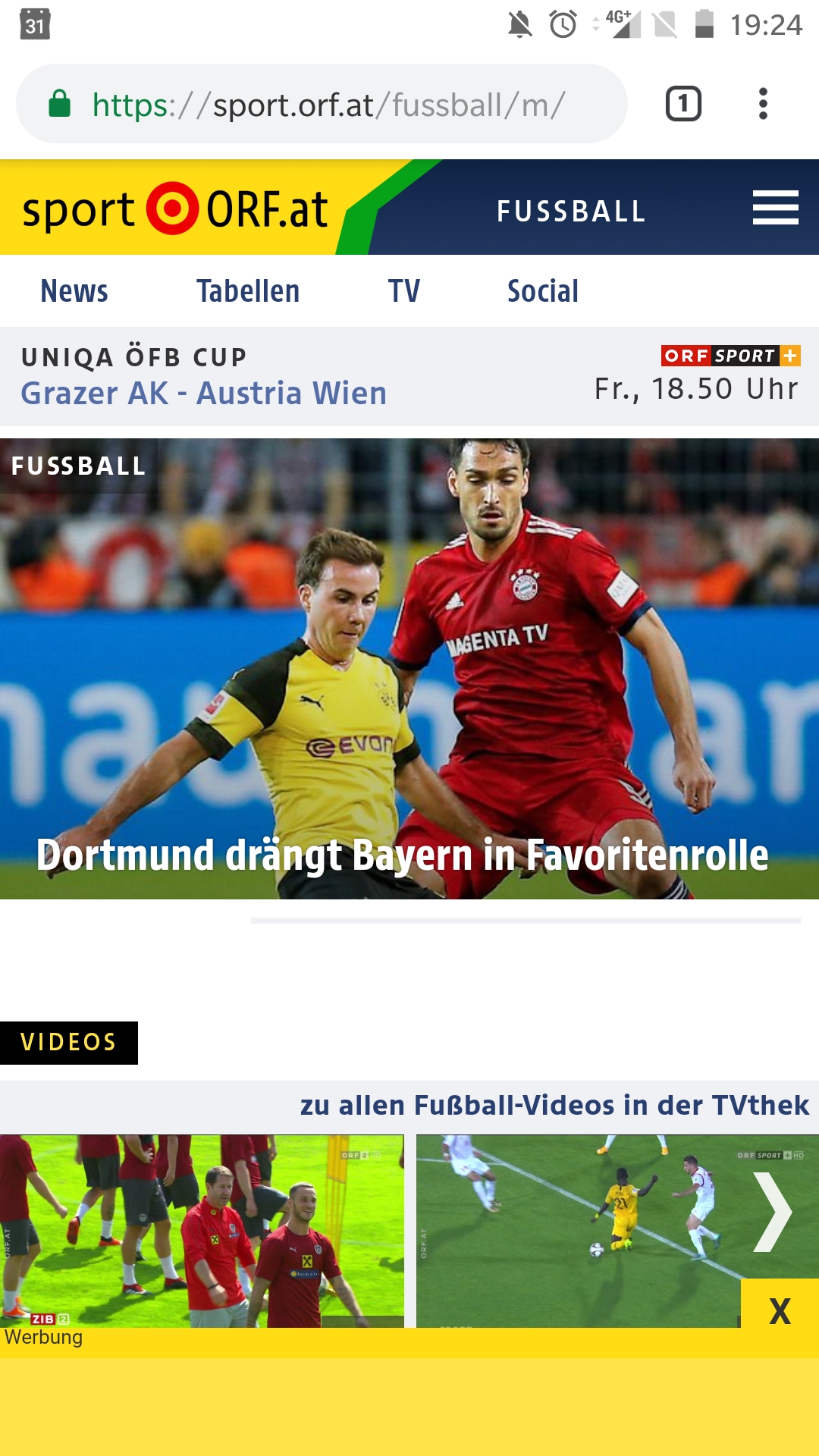Go to sport ORF.at home logo
This screenshot has width=819, height=1456.
(175, 209)
